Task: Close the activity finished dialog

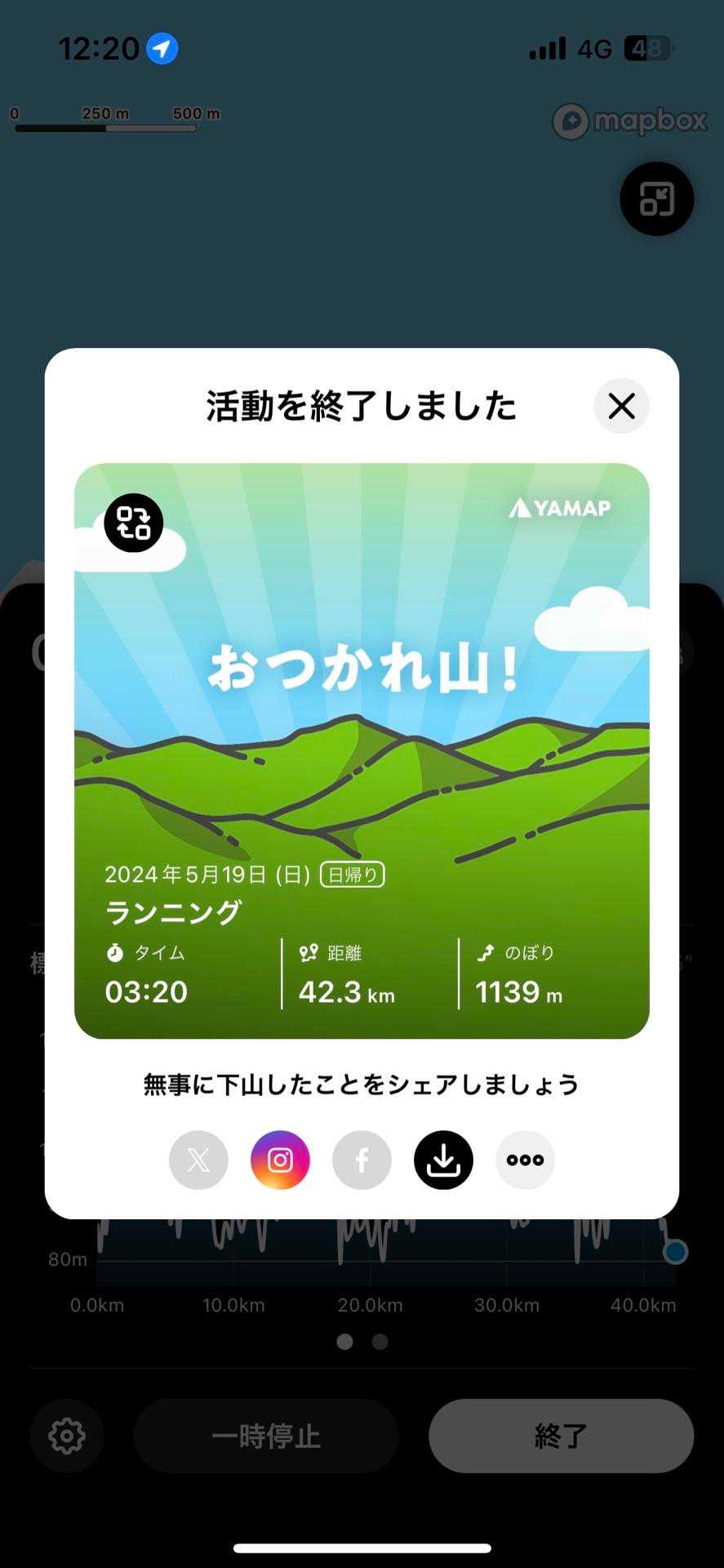Action: tap(621, 406)
